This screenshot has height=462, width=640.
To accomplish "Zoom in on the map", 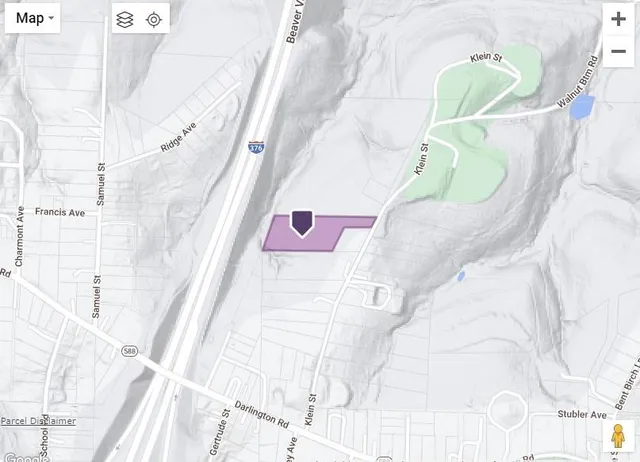I will click(x=618, y=19).
